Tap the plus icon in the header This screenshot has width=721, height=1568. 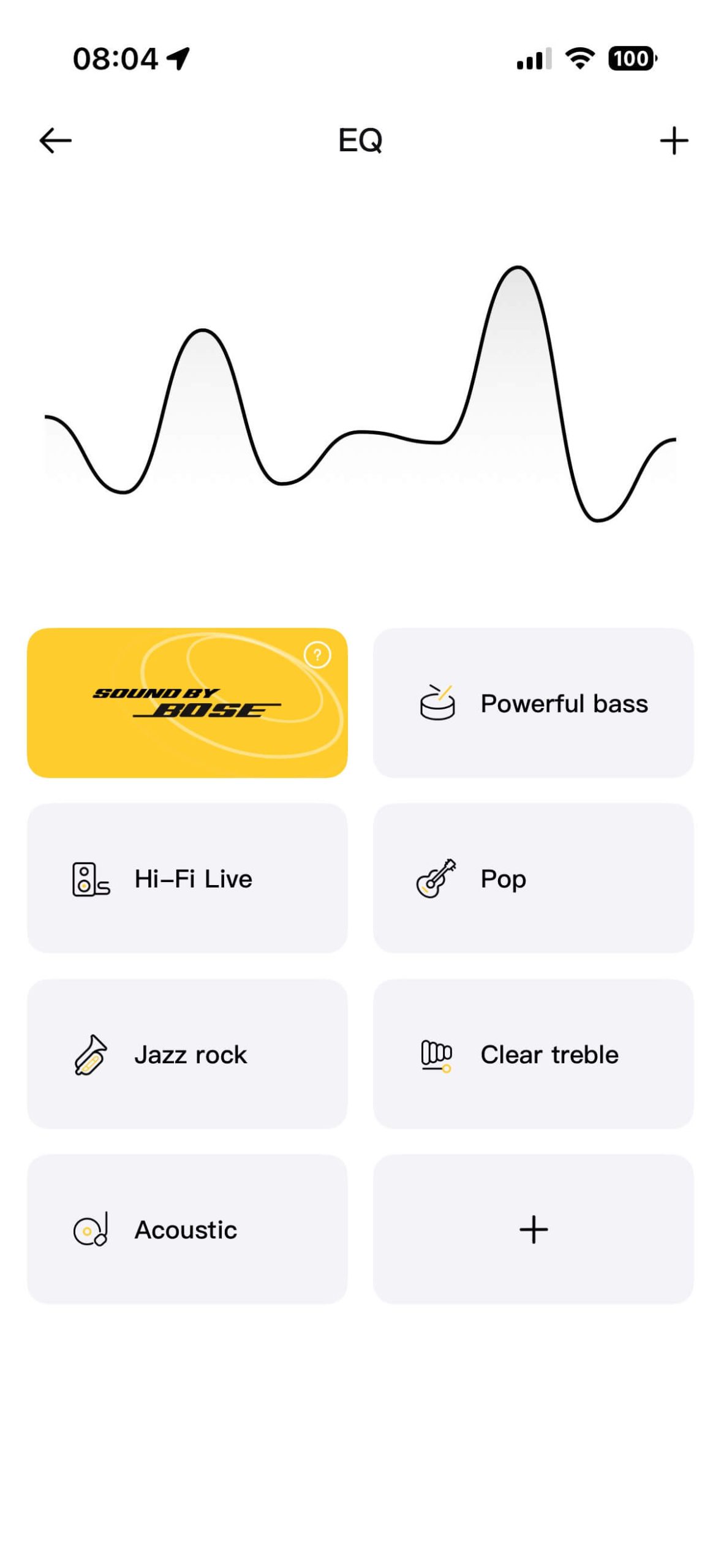coord(673,141)
